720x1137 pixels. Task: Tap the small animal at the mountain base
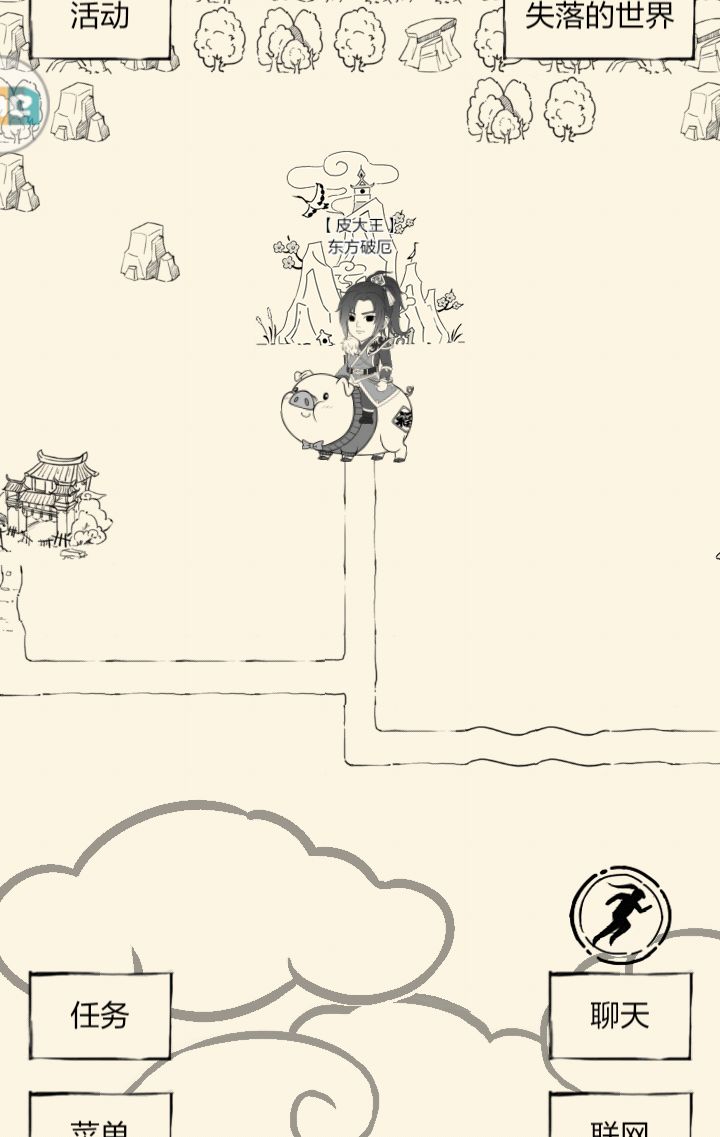(323, 337)
